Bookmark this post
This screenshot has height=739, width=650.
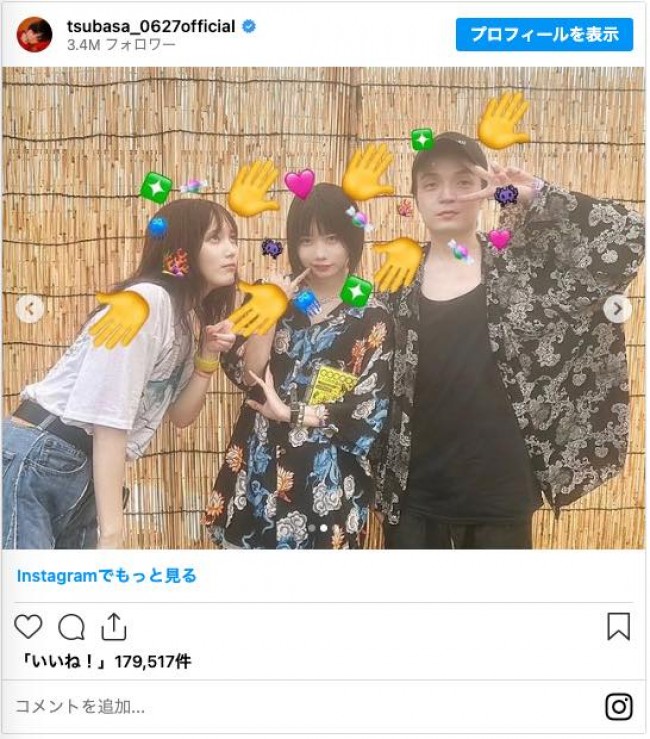[619, 627]
